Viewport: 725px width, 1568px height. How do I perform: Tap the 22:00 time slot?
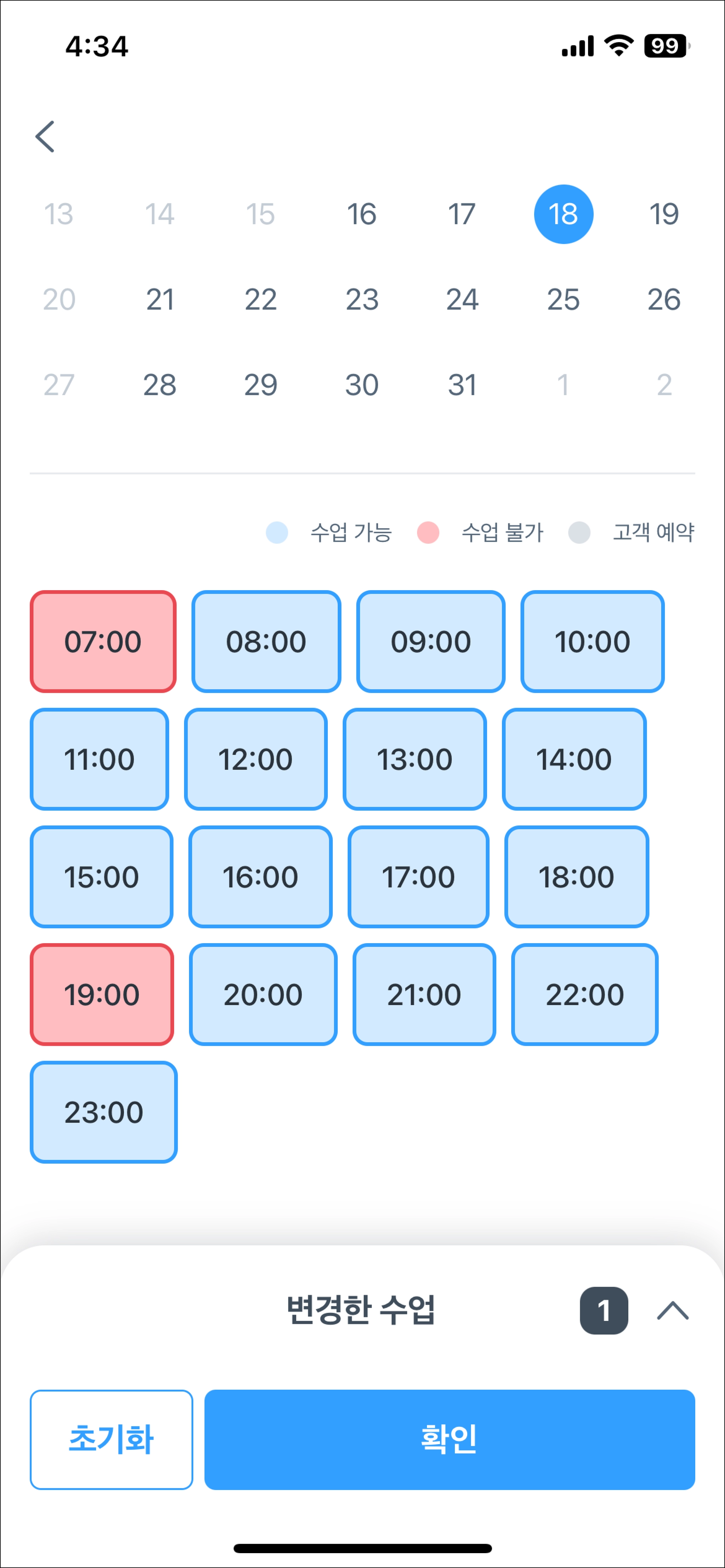585,995
